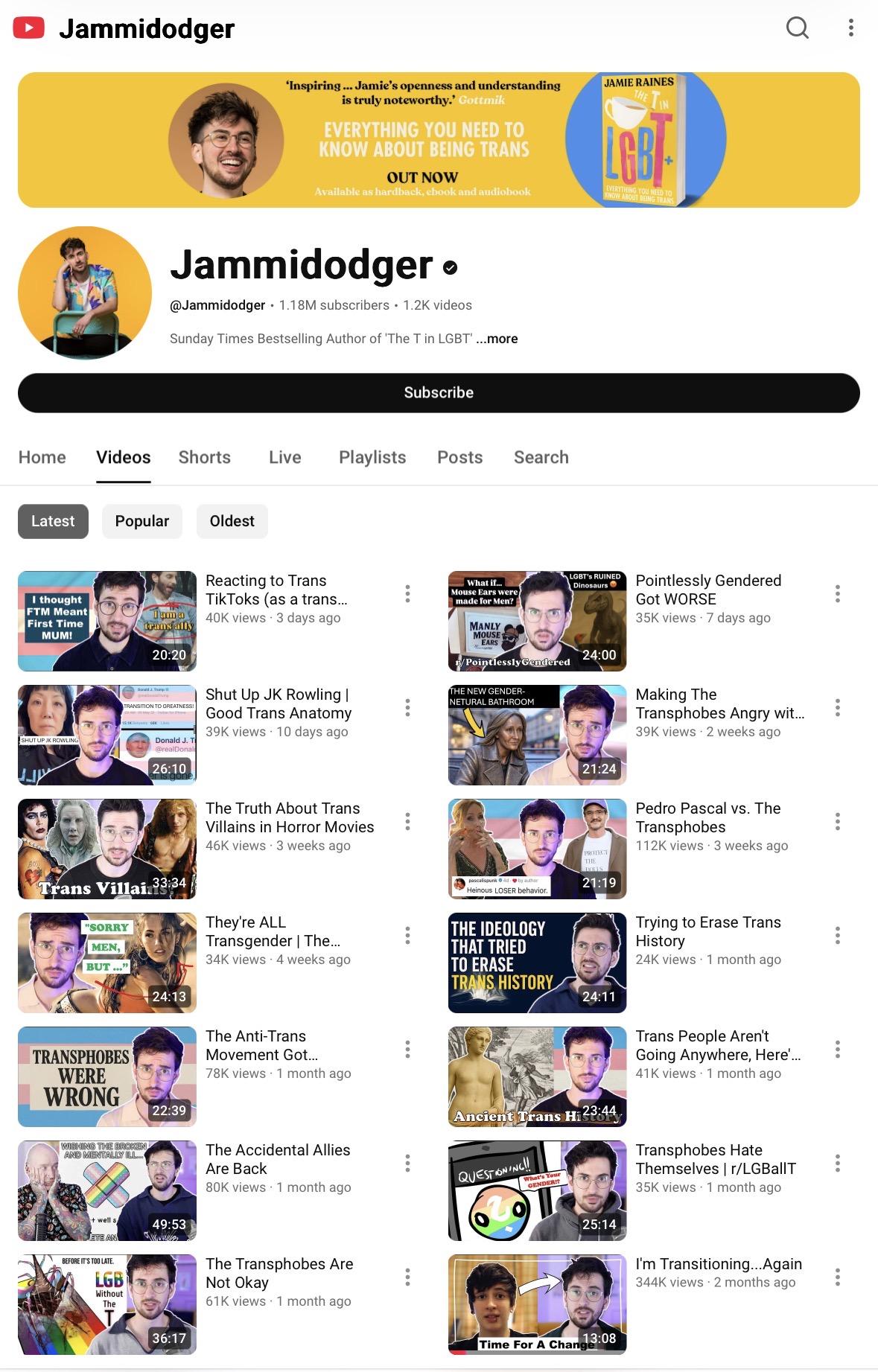The width and height of the screenshot is (878, 1372).
Task: Sort videos by Oldest
Action: pyautogui.click(x=232, y=521)
